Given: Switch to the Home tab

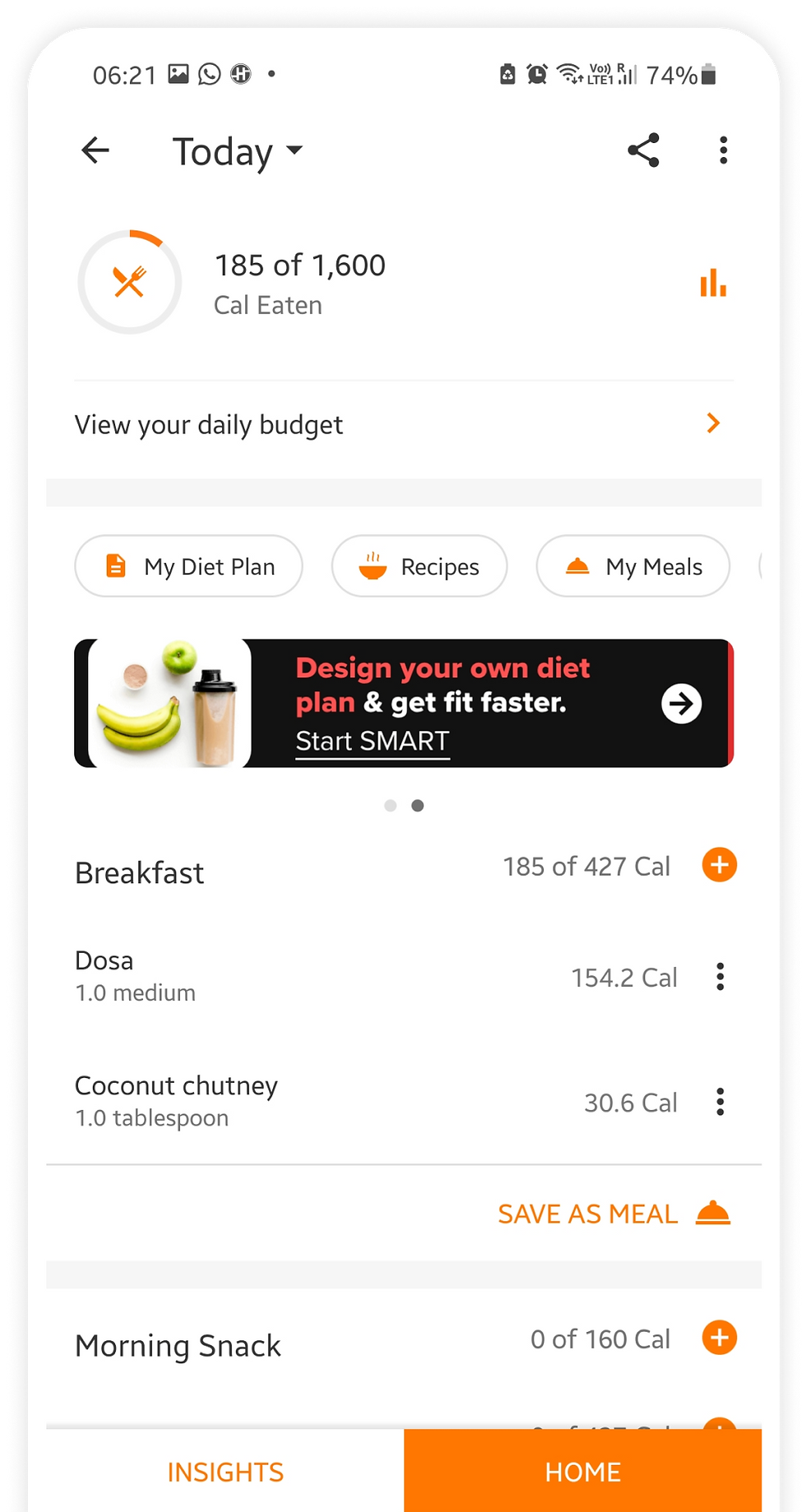Looking at the screenshot, I should tap(582, 1472).
